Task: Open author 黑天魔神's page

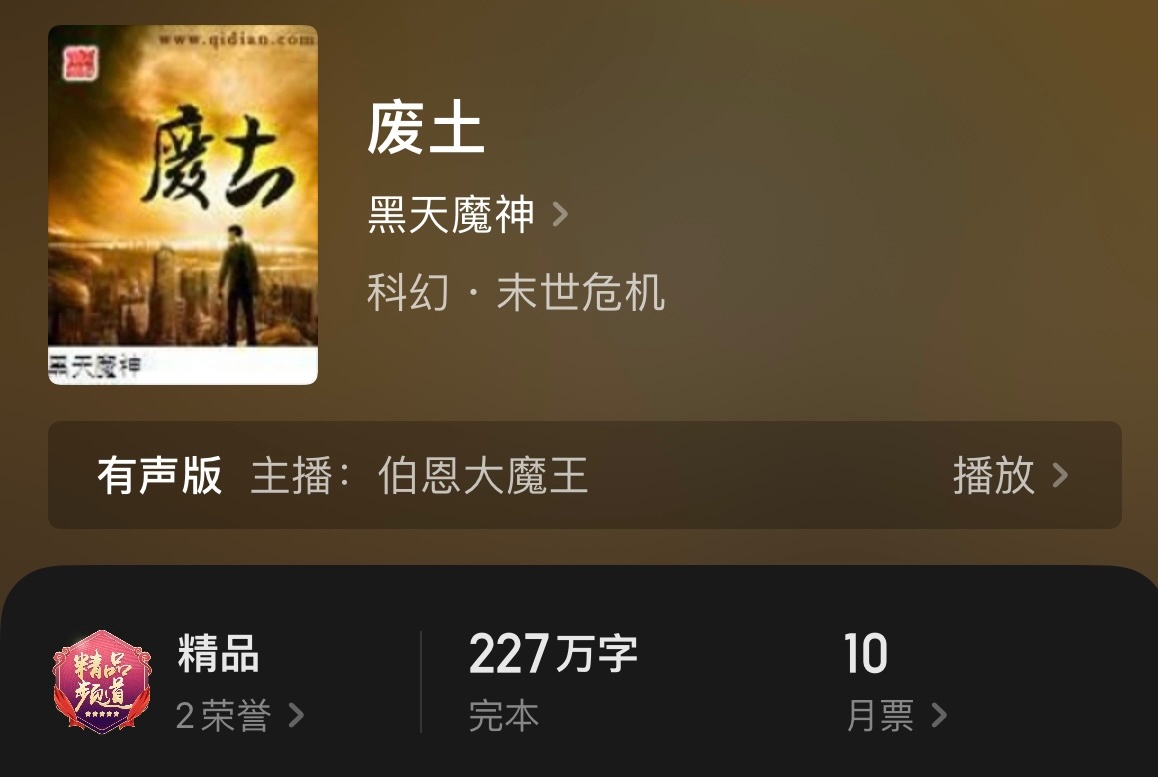Action: (x=466, y=215)
